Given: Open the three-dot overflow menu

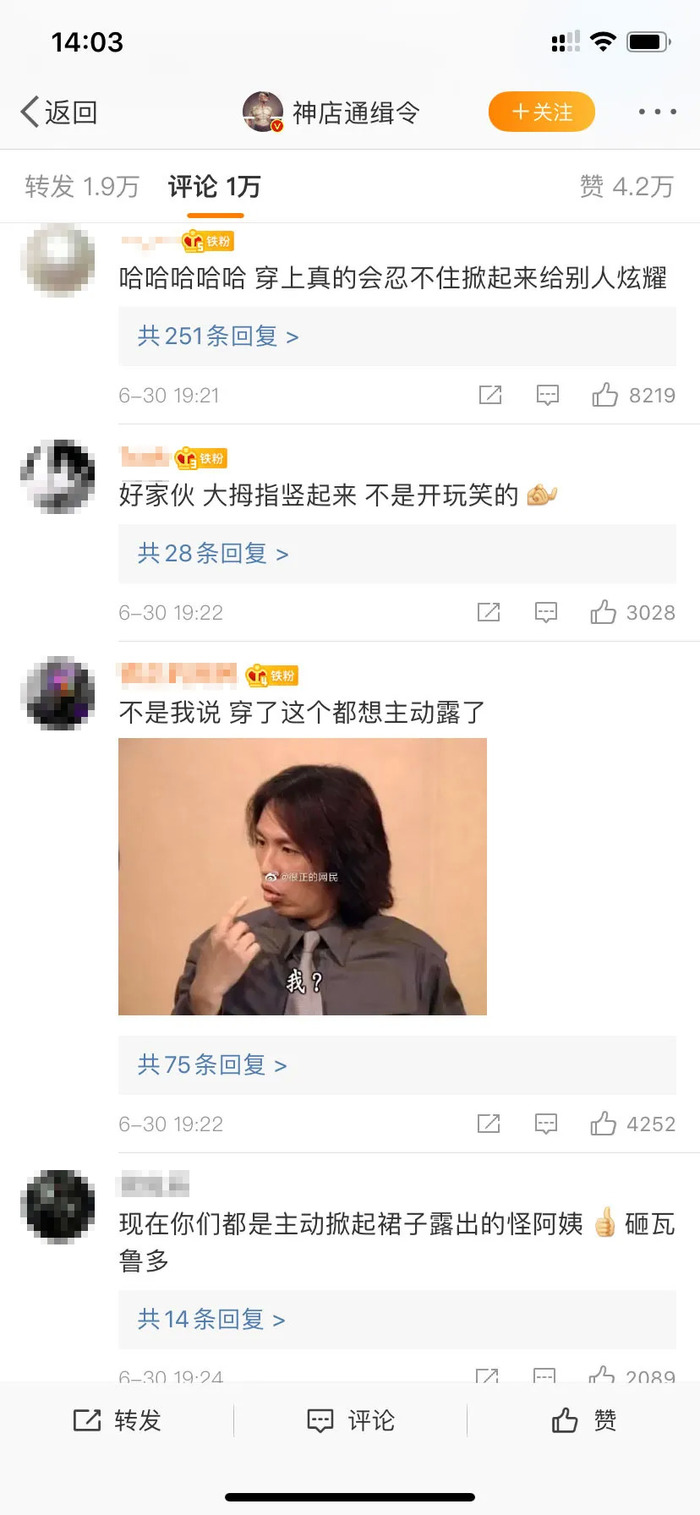Looking at the screenshot, I should click(x=657, y=112).
